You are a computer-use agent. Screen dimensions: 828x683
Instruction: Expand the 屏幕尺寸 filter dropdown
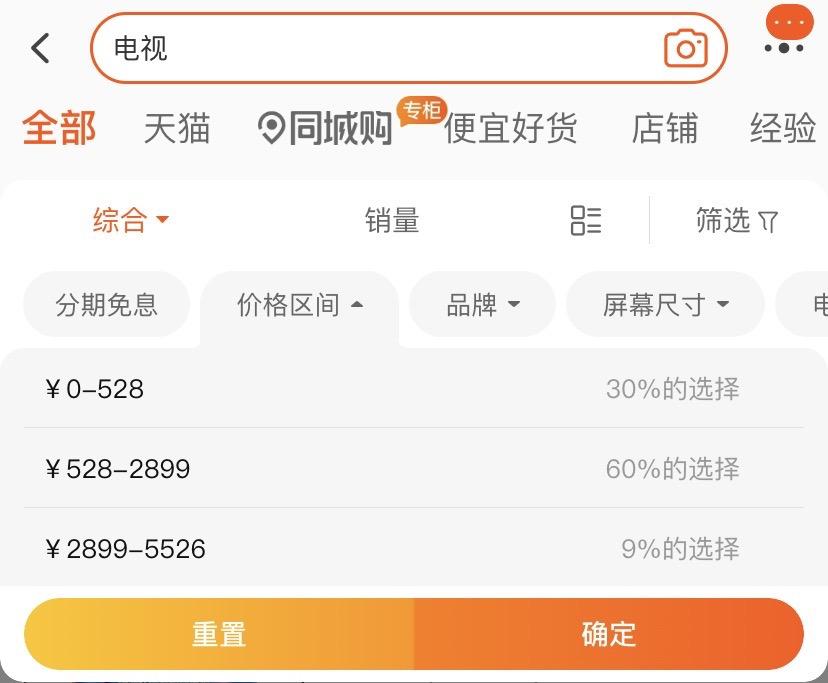665,304
